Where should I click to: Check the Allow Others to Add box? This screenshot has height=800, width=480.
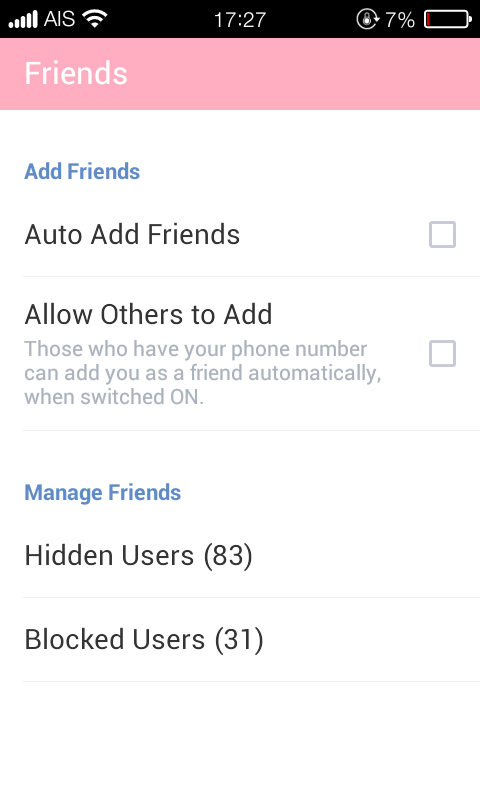442,354
